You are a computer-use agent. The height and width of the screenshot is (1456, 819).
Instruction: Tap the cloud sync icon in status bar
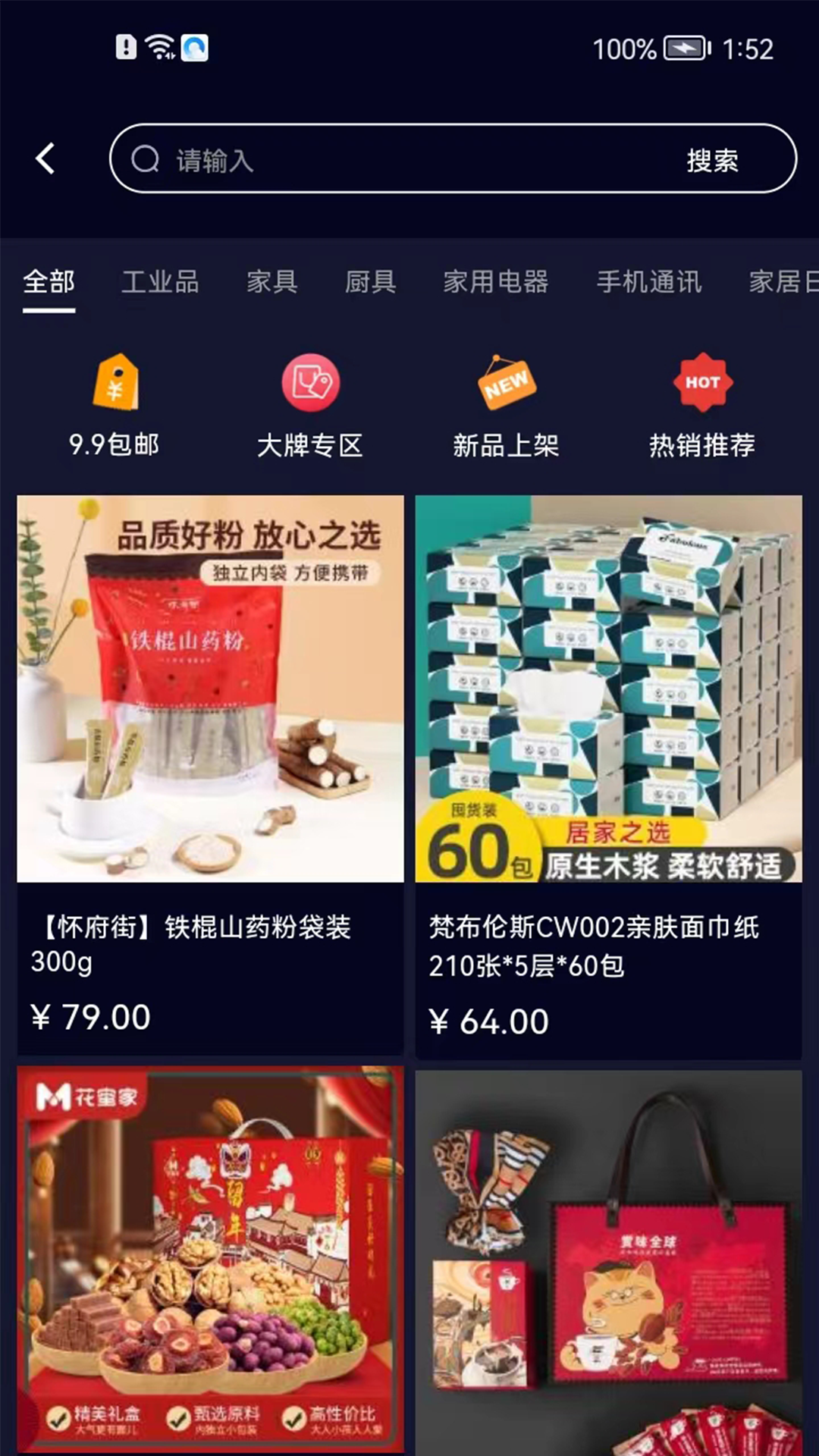point(196,48)
